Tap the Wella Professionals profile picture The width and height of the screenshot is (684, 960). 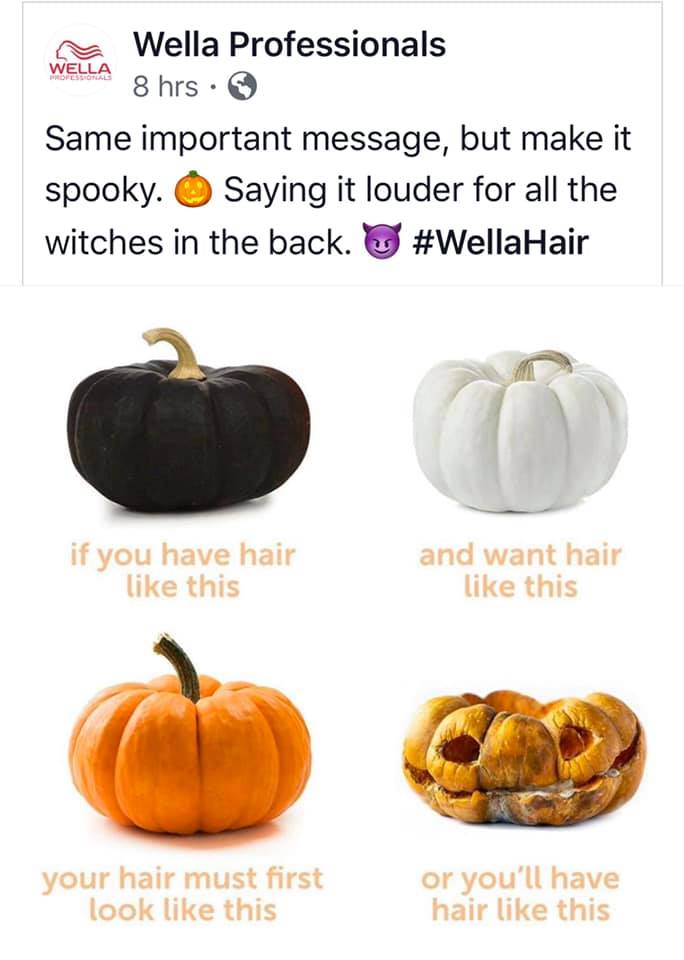[x=80, y=61]
